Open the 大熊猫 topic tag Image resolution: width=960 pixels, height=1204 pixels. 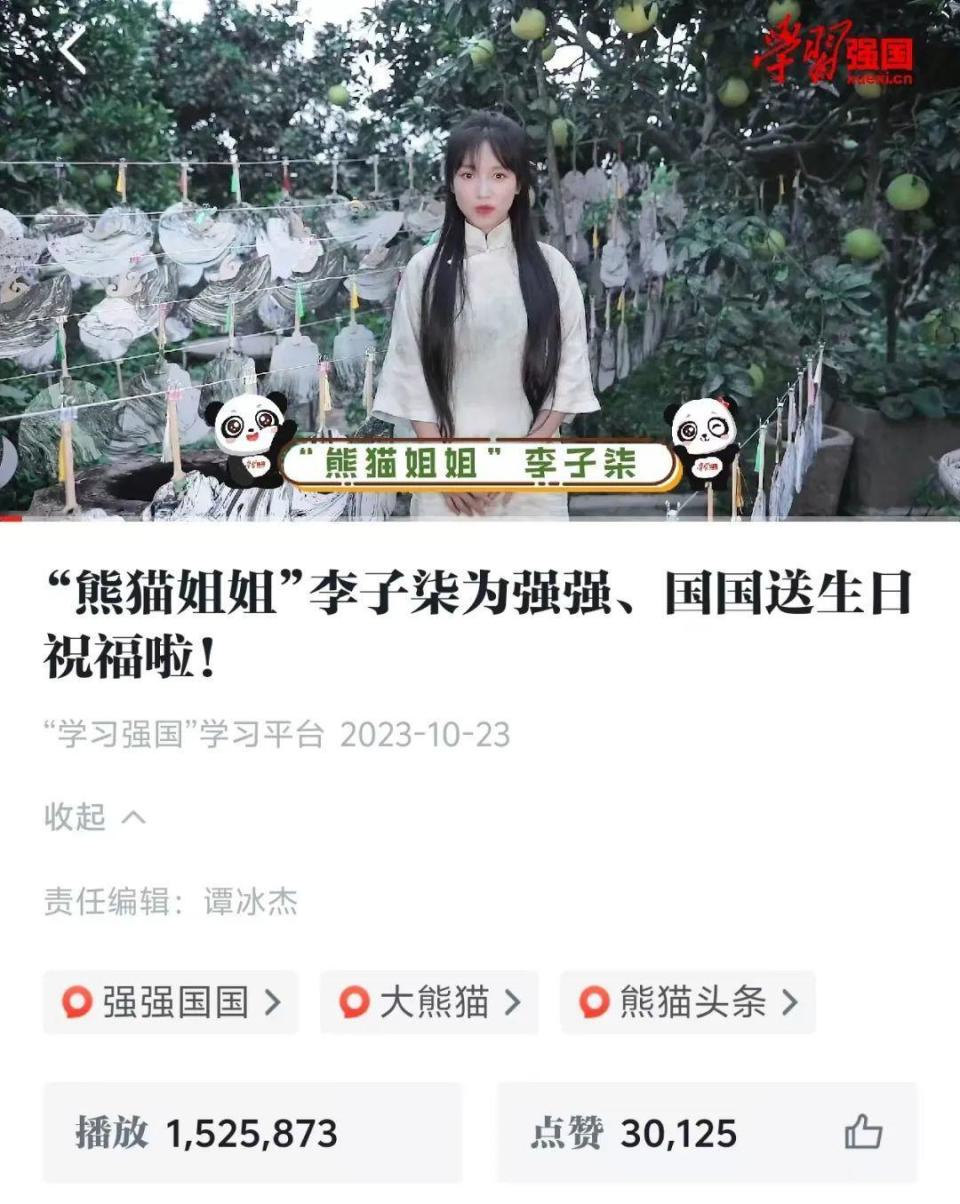[x=429, y=1002]
